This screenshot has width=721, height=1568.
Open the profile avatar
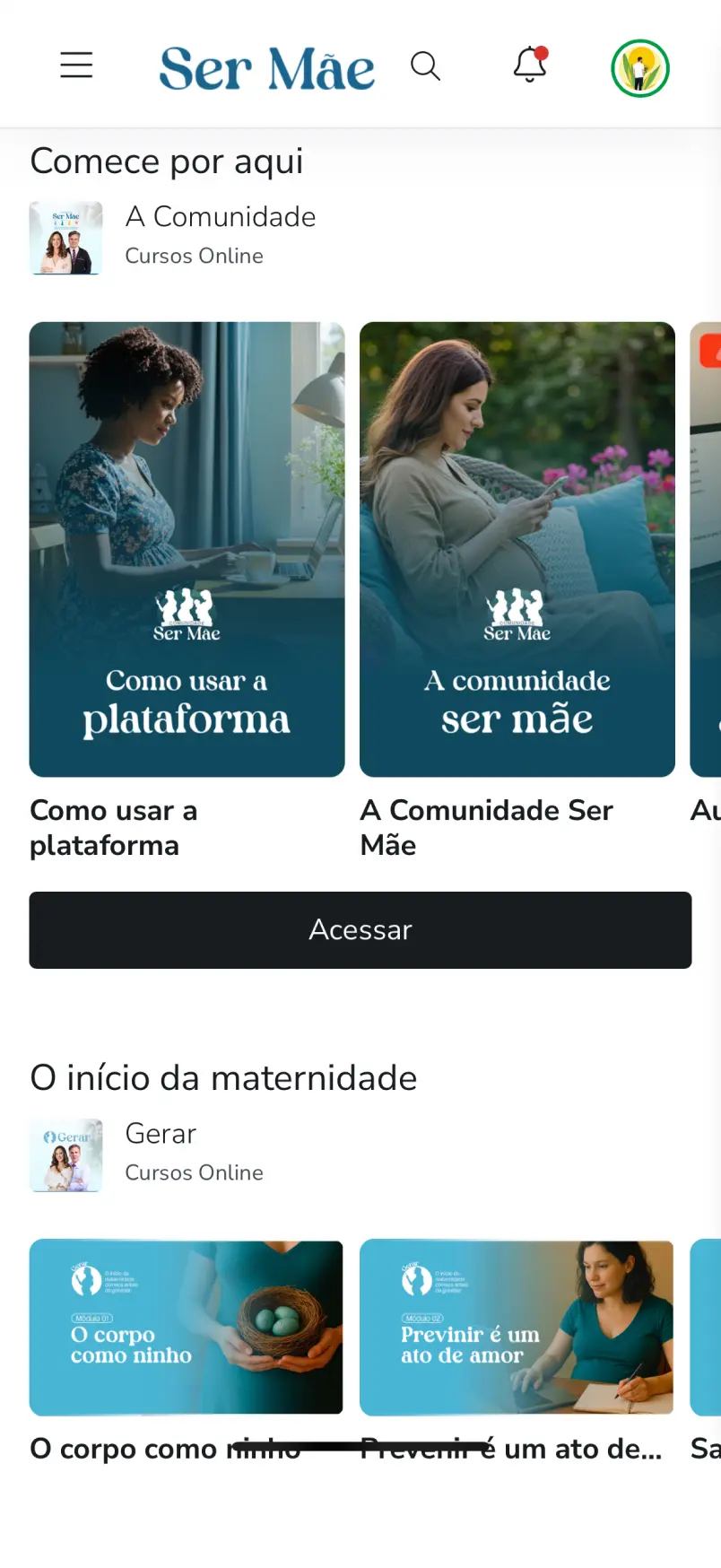(640, 68)
